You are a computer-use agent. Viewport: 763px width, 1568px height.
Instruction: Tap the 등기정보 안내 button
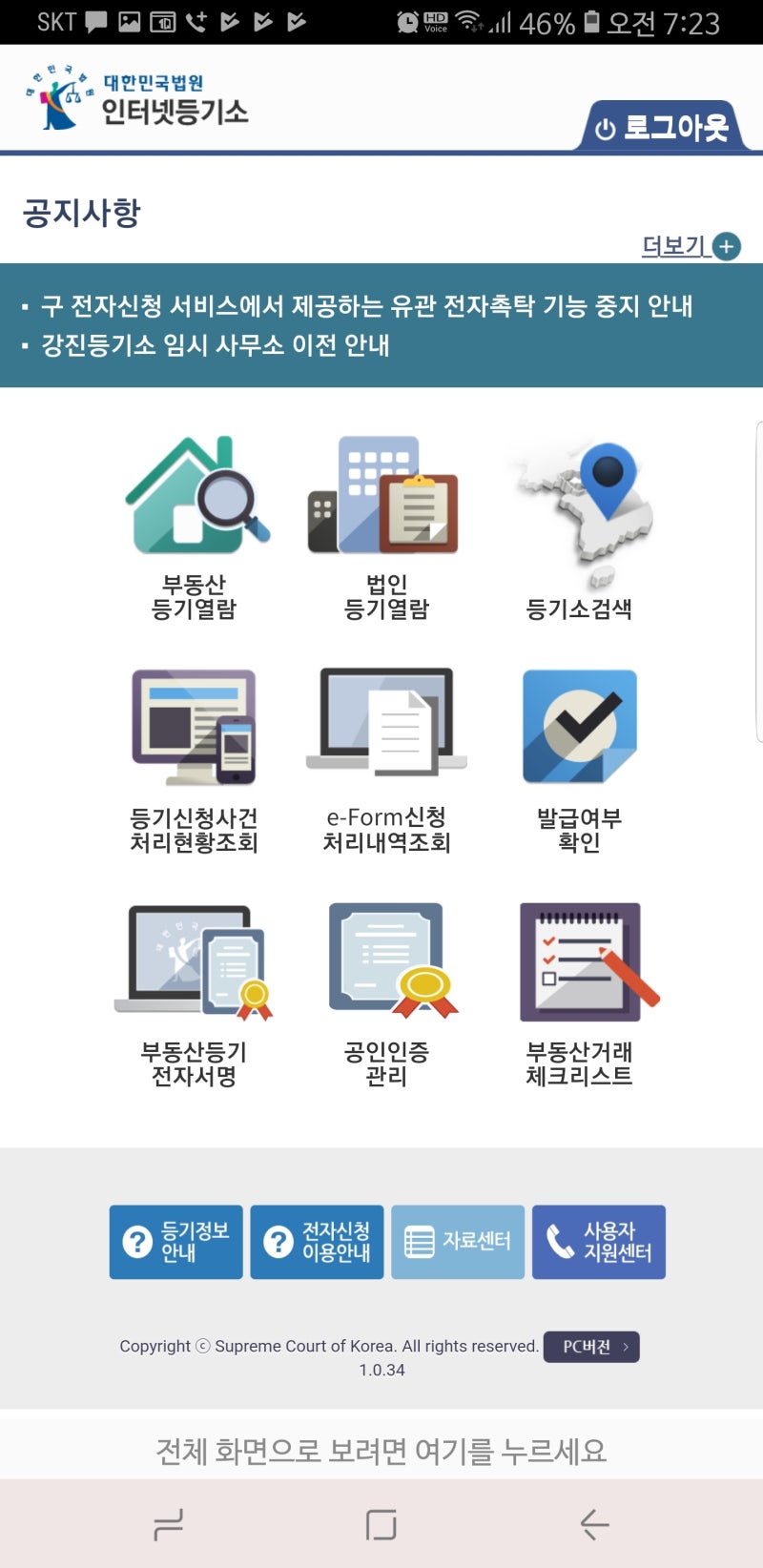(x=175, y=1242)
